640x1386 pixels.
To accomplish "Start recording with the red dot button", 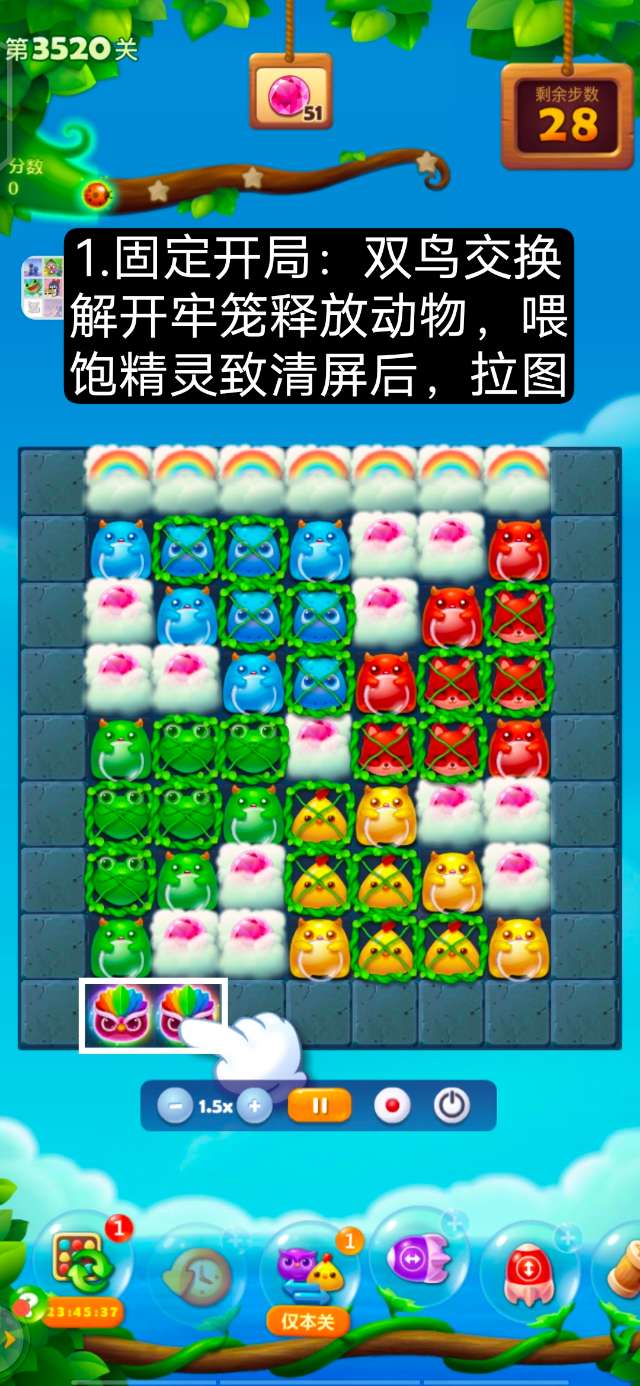I will click(392, 1106).
